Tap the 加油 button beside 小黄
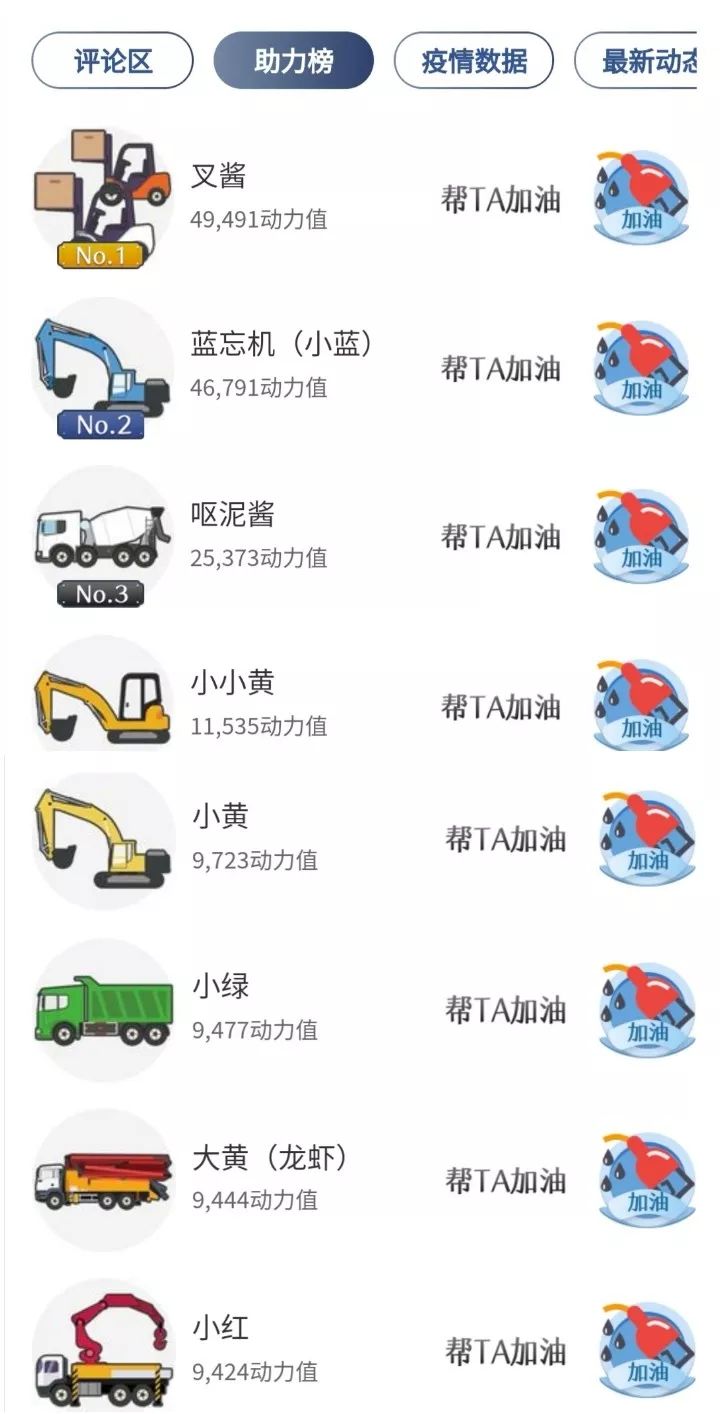 [646, 838]
